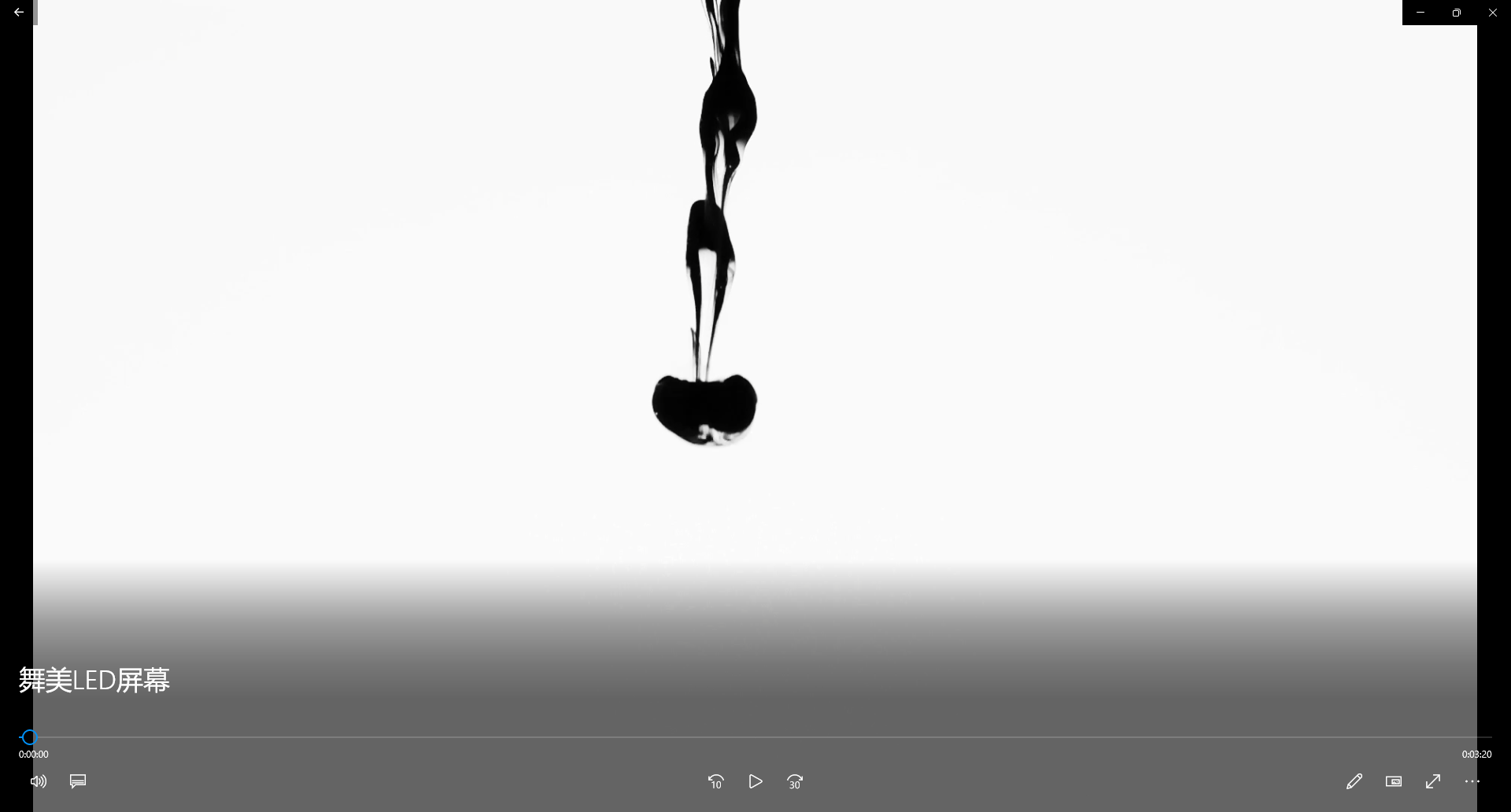Close the video player window
Screen dimensions: 1511x812
(x=1493, y=13)
